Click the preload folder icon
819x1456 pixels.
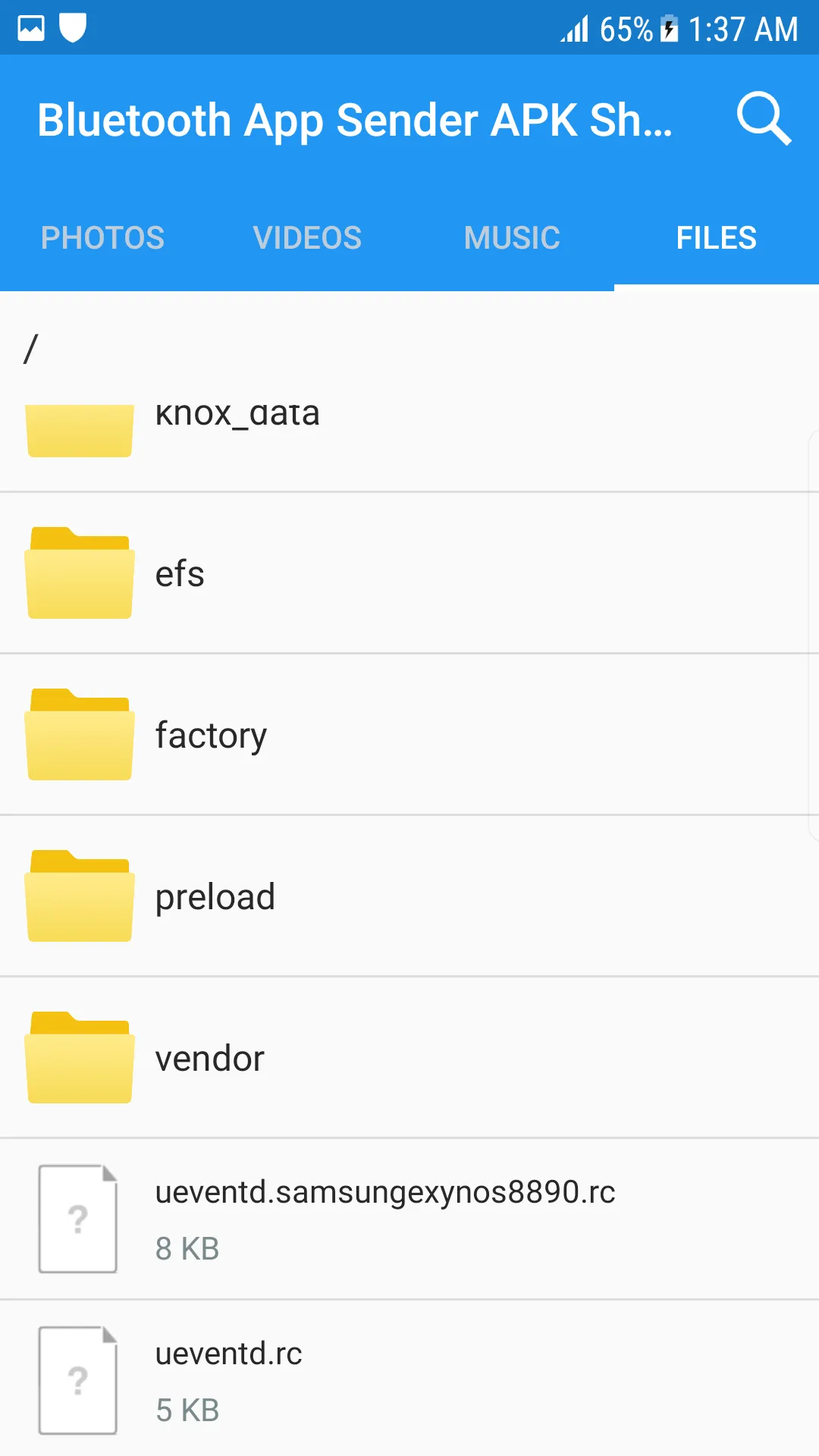[x=80, y=896]
